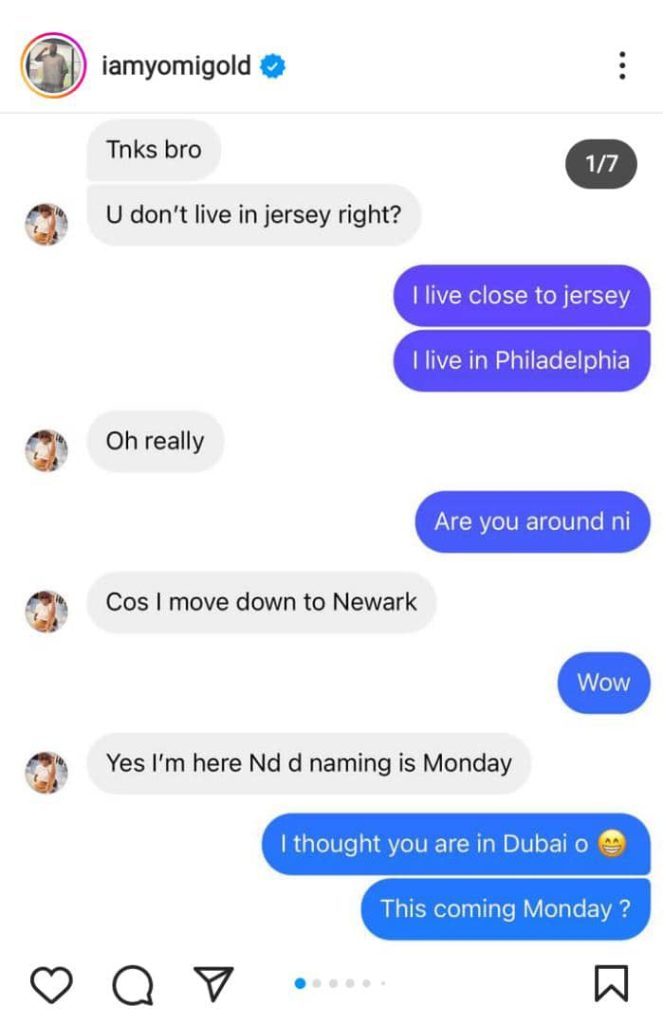The width and height of the screenshot is (663, 1024).
Task: Open the chat screenshot image in the post
Action: [330, 530]
